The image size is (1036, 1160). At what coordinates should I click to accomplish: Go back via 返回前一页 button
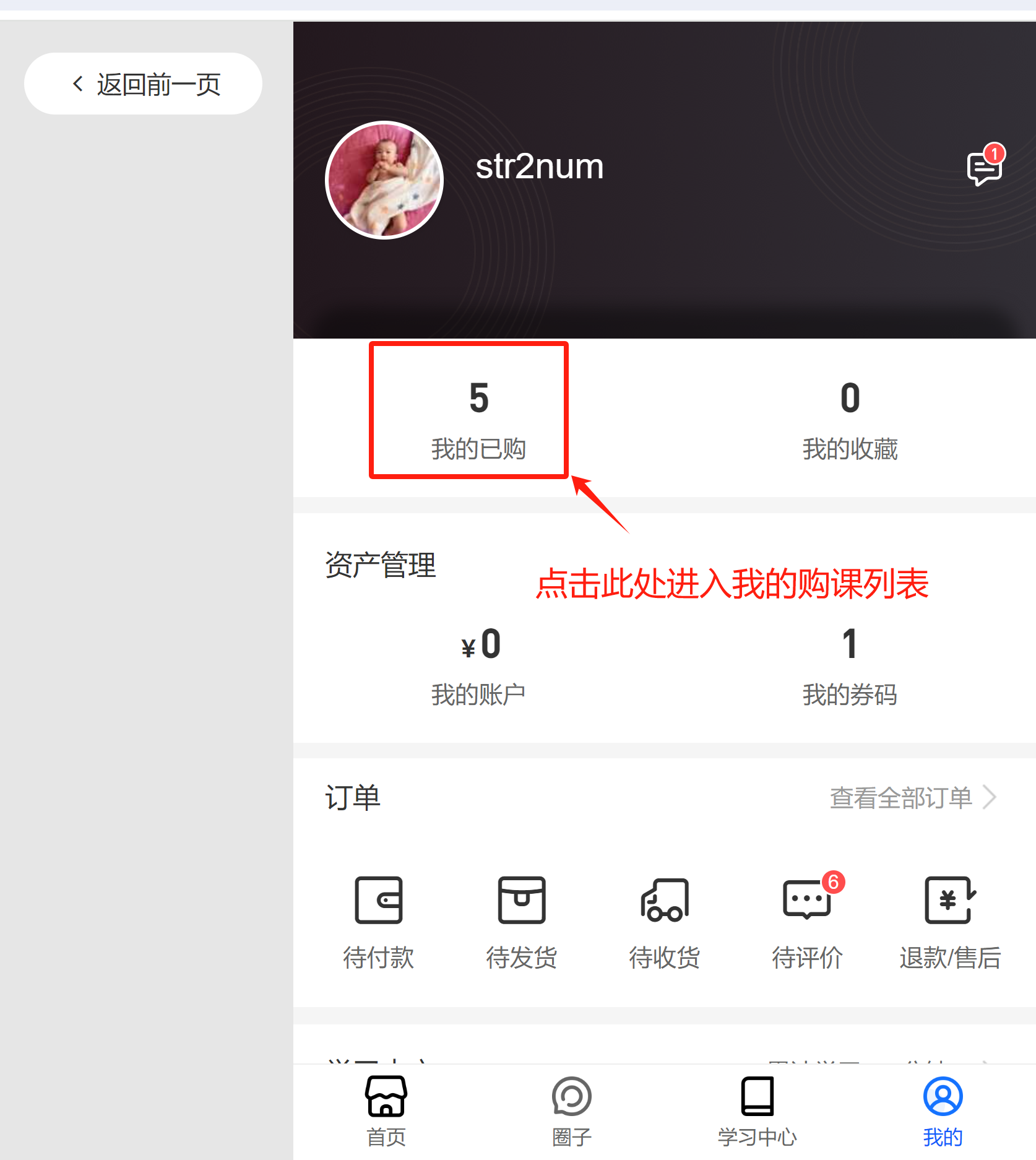click(x=143, y=84)
